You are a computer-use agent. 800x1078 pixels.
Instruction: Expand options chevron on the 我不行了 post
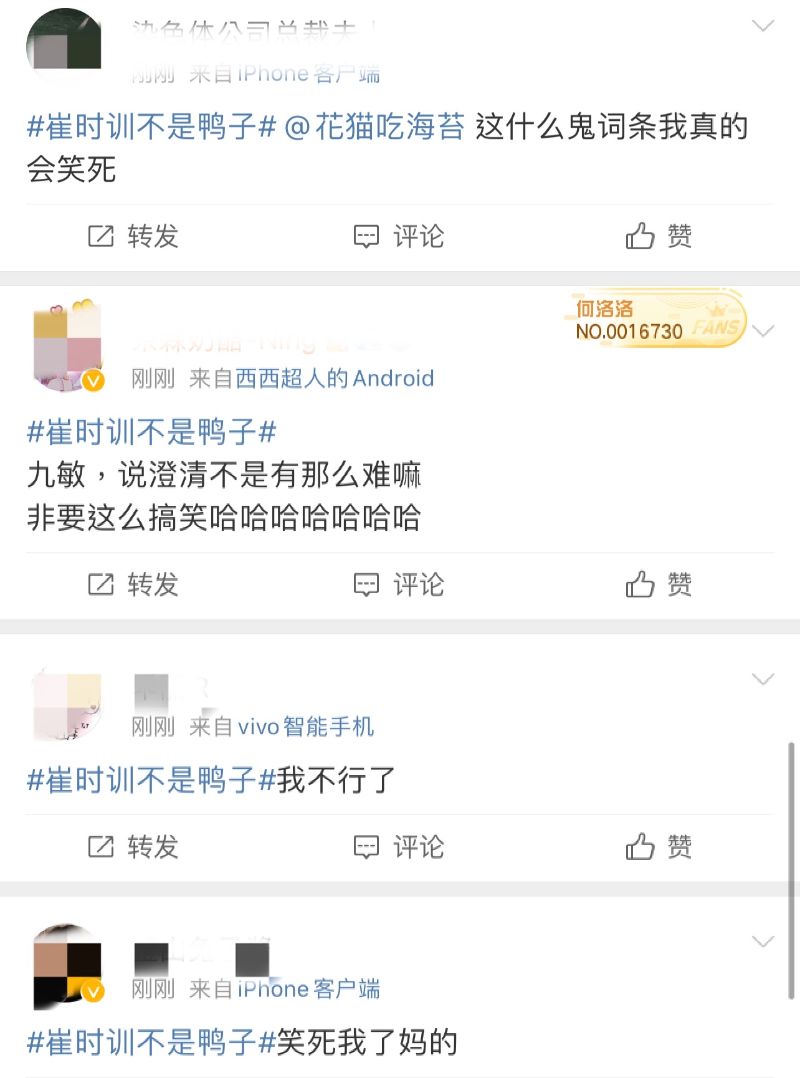763,680
